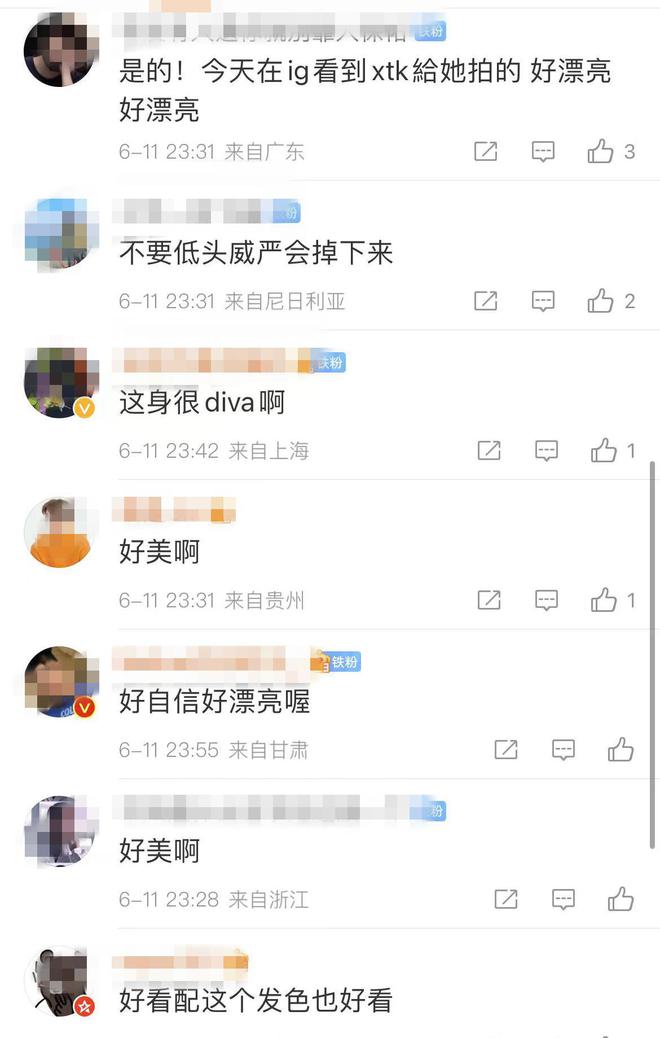Reply to the comment '好自信好漂亮喔'
This screenshot has height=1038, width=660.
(x=563, y=750)
